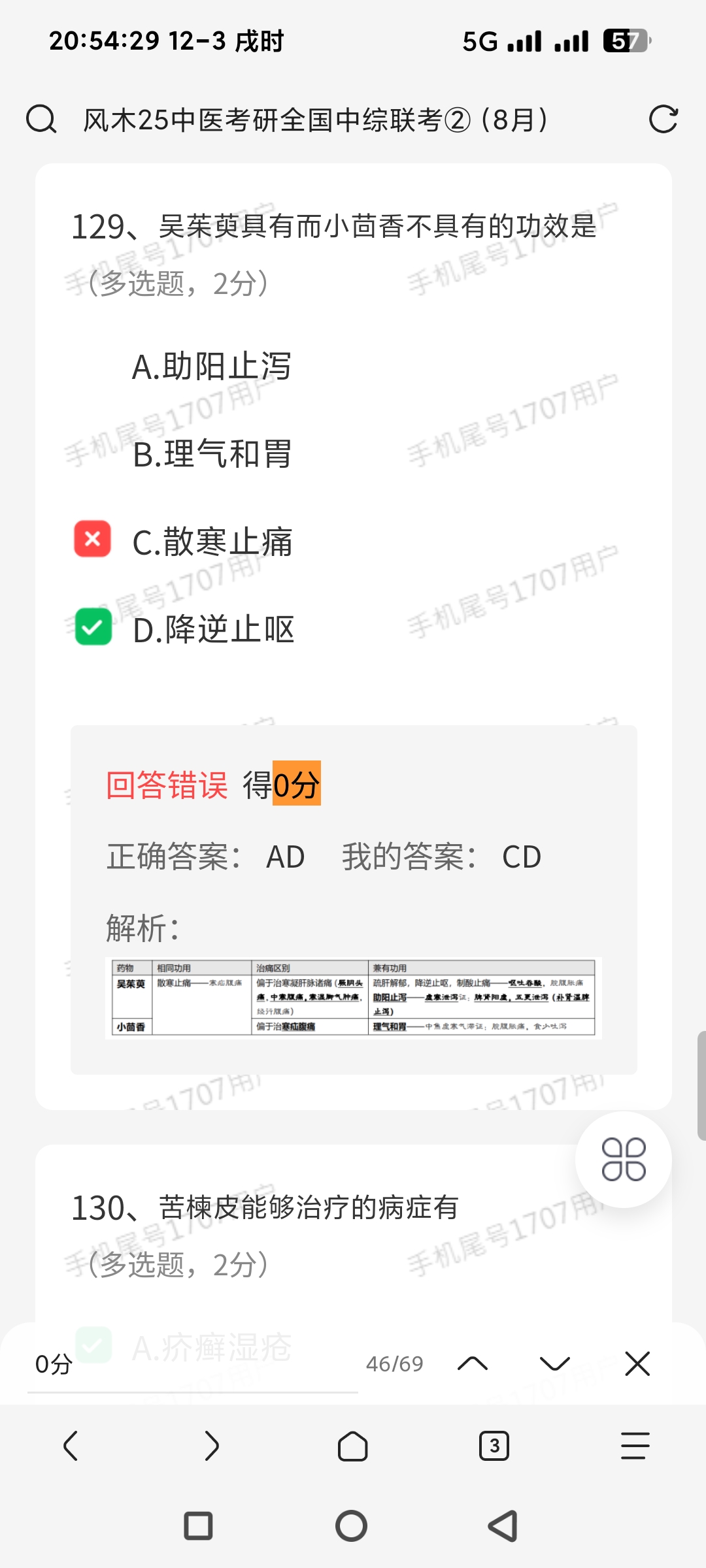706x1568 pixels.
Task: Jump to the previous find result
Action: (x=473, y=1364)
